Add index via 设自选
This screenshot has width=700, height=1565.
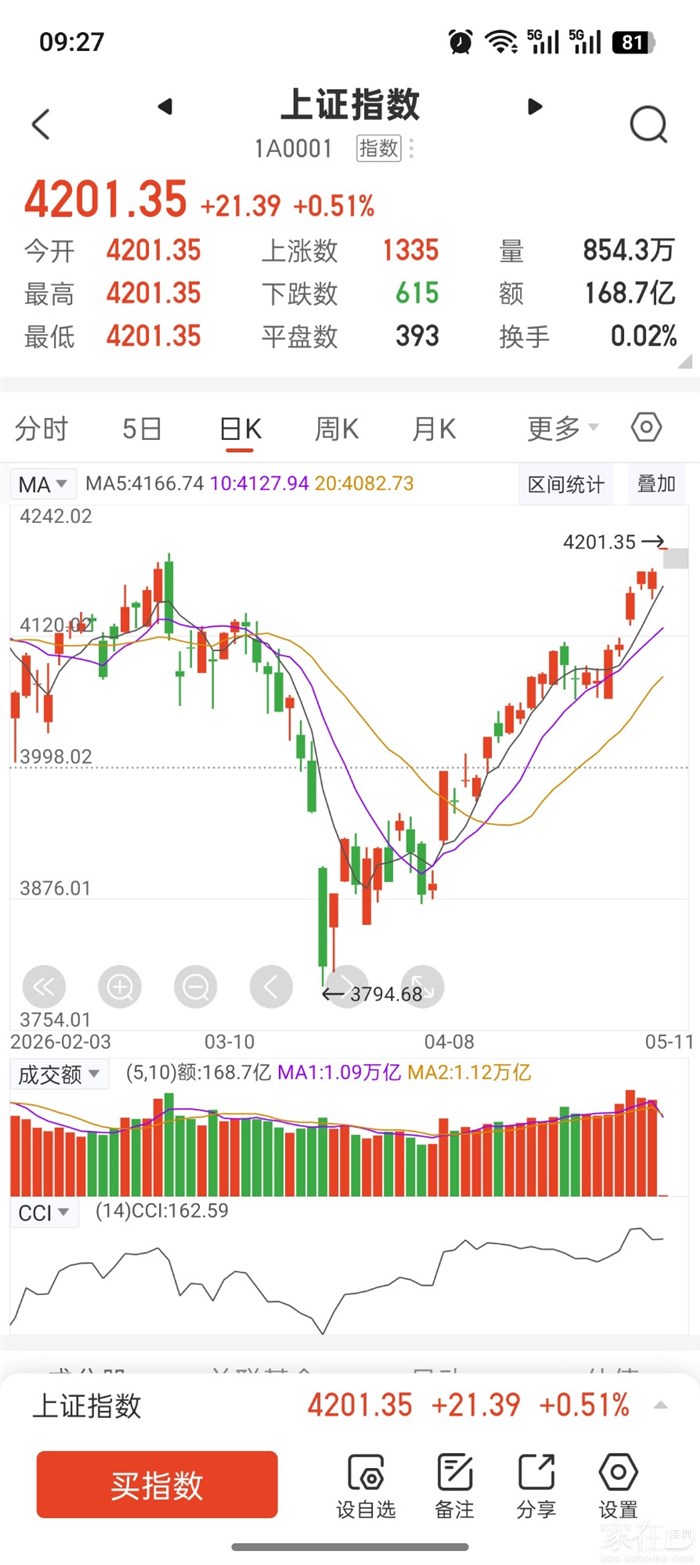366,1486
